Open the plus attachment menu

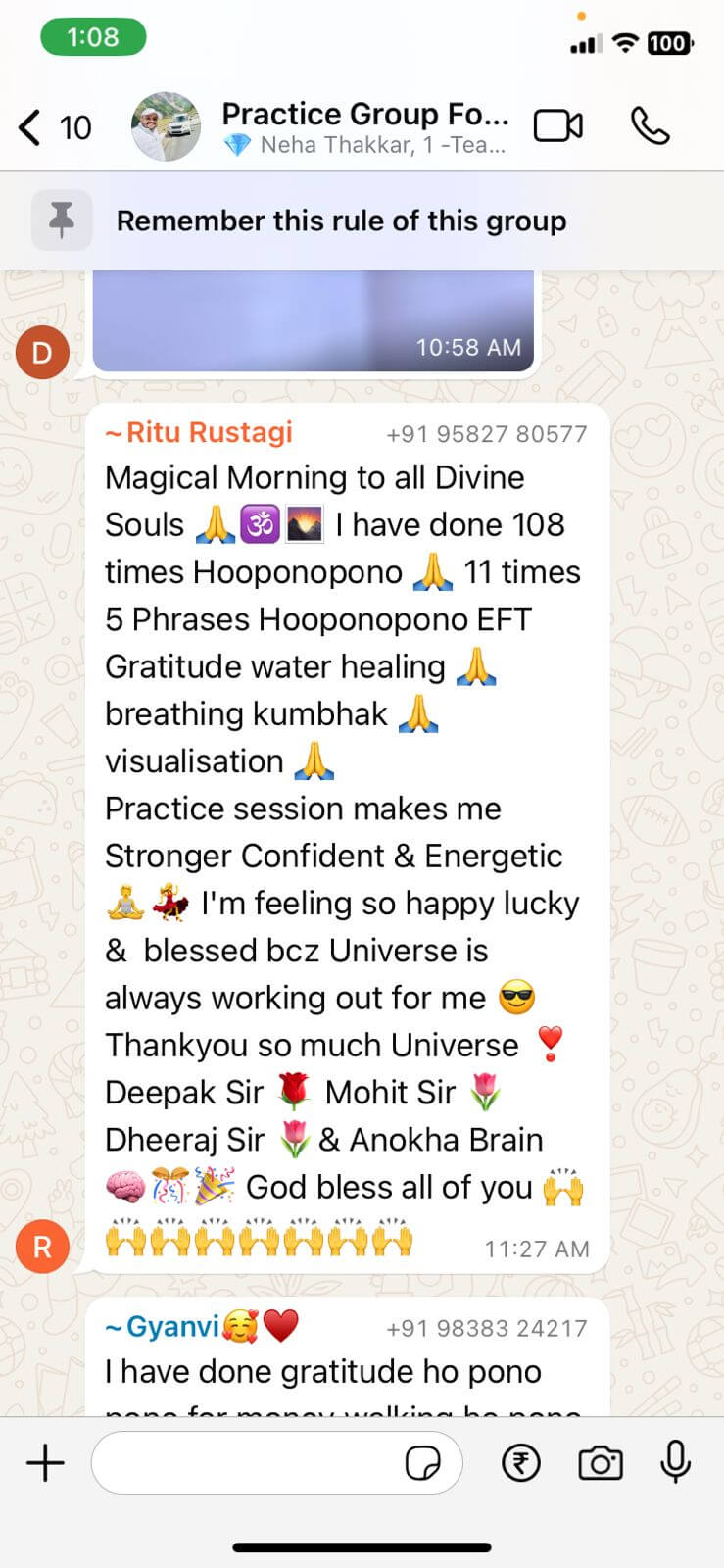tap(45, 1463)
